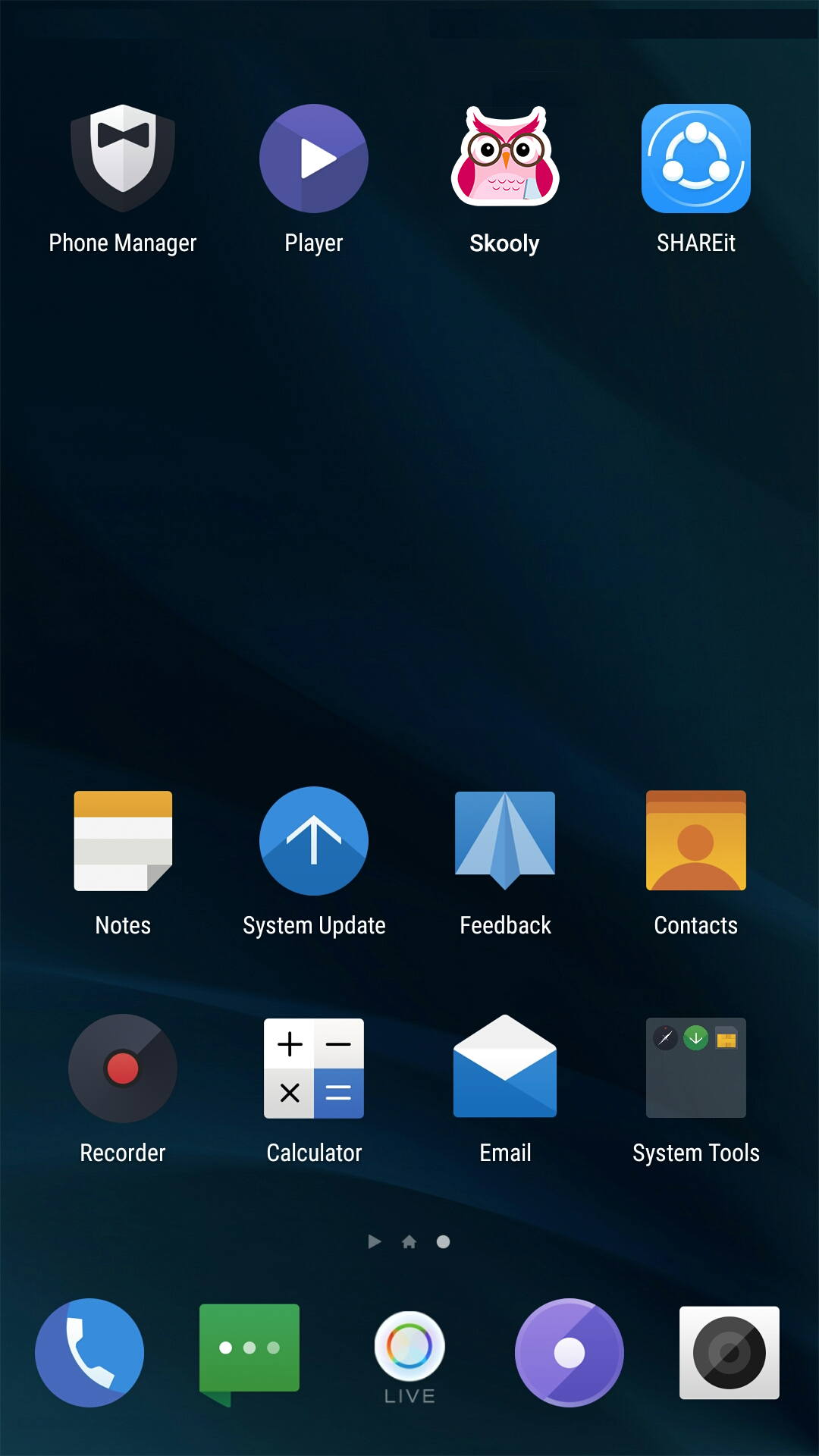This screenshot has width=819, height=1456.
Task: Tap the LIVE icon in the dock
Action: point(409,1357)
